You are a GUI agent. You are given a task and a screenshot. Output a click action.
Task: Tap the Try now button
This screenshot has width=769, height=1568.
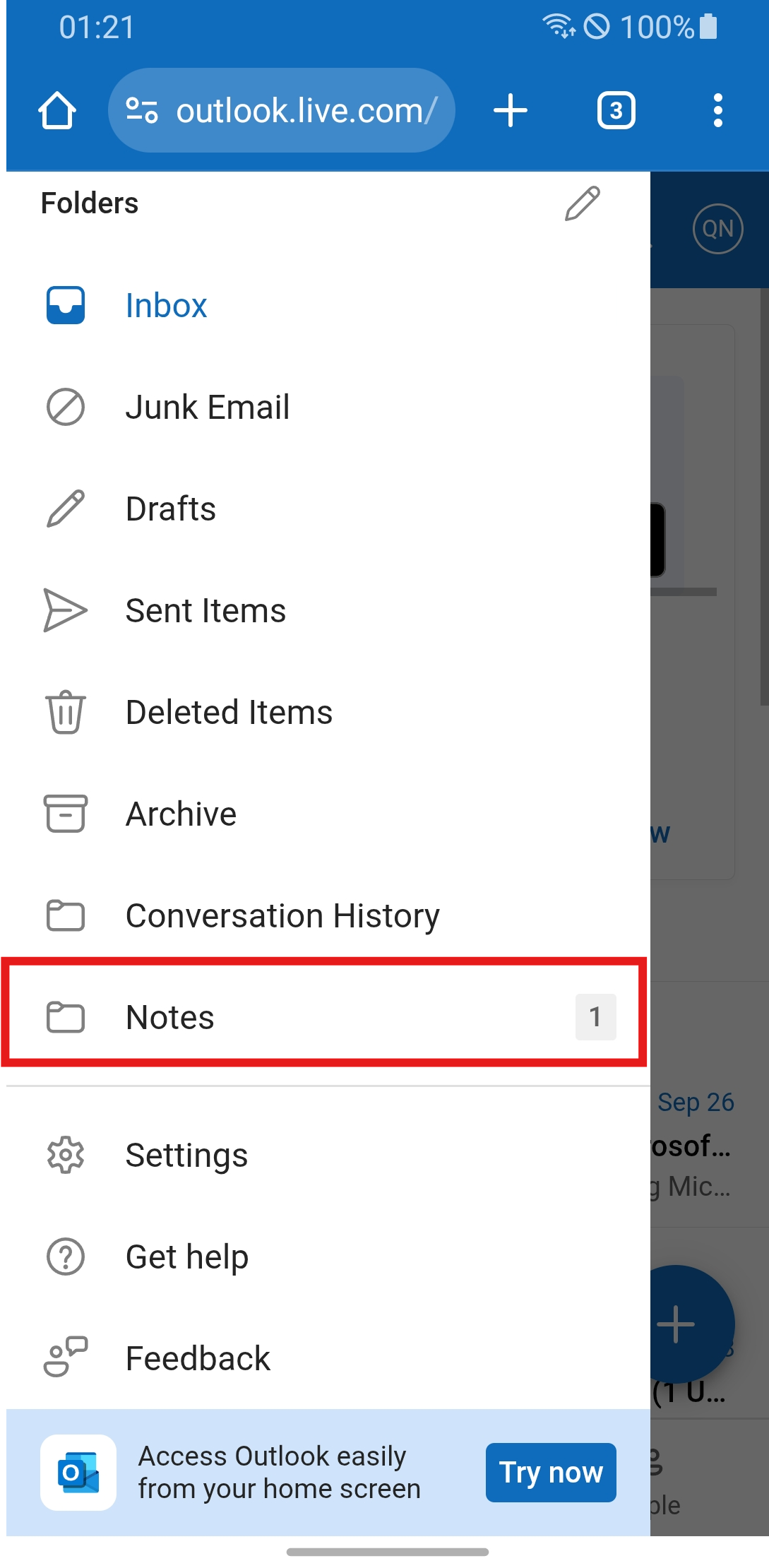551,1473
